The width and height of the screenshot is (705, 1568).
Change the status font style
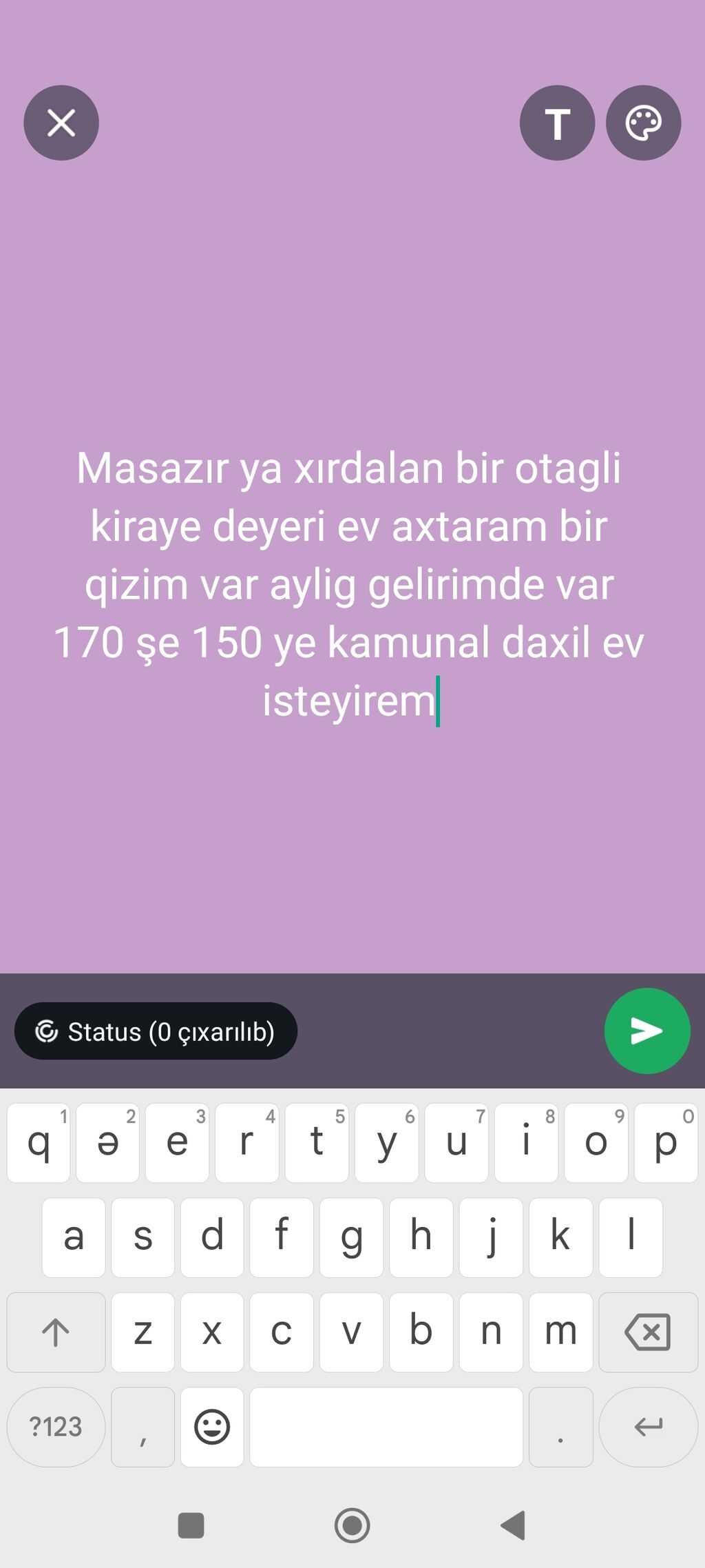point(557,123)
